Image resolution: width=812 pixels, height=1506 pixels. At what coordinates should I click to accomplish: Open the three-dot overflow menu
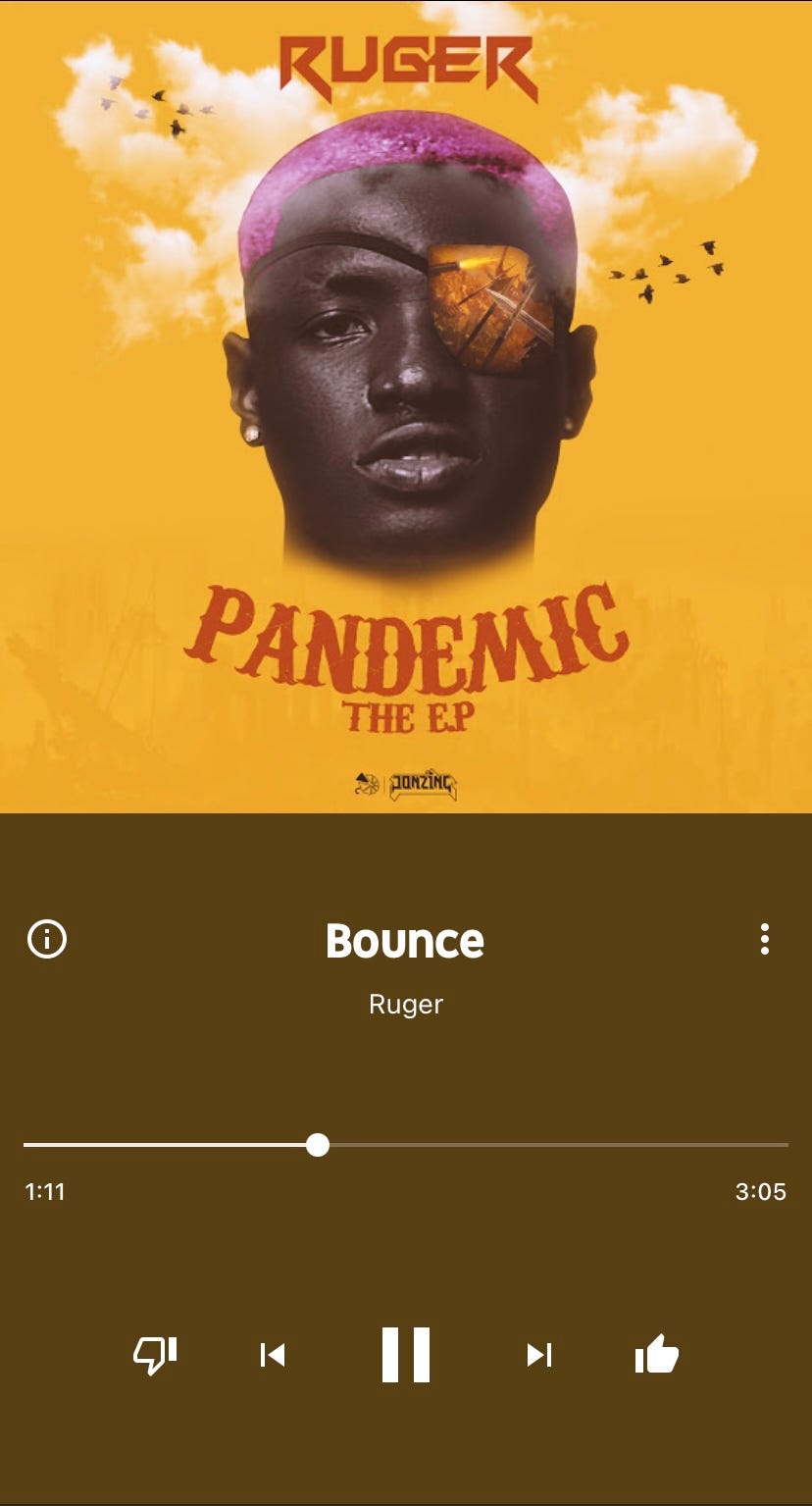coord(765,939)
